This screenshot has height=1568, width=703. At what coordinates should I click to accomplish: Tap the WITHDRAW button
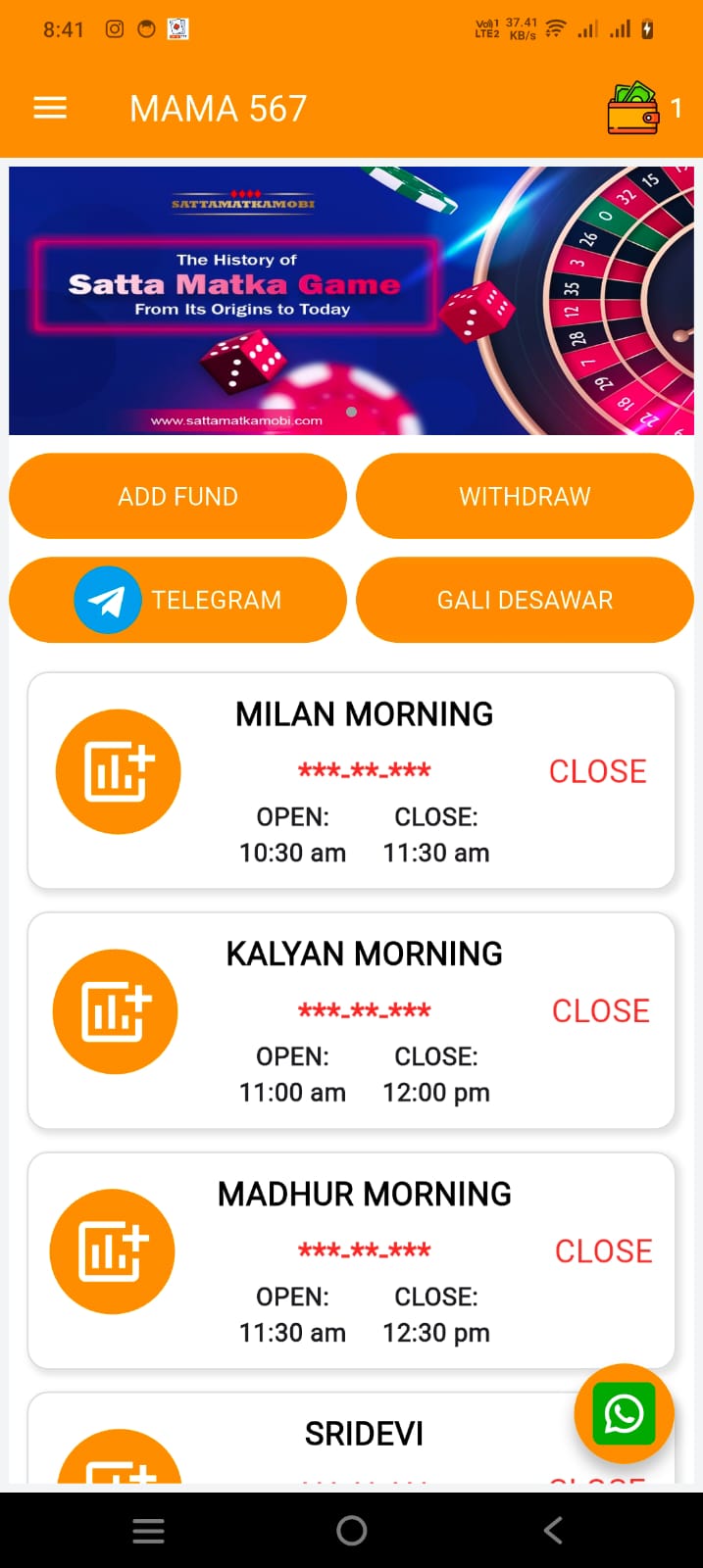pos(525,496)
